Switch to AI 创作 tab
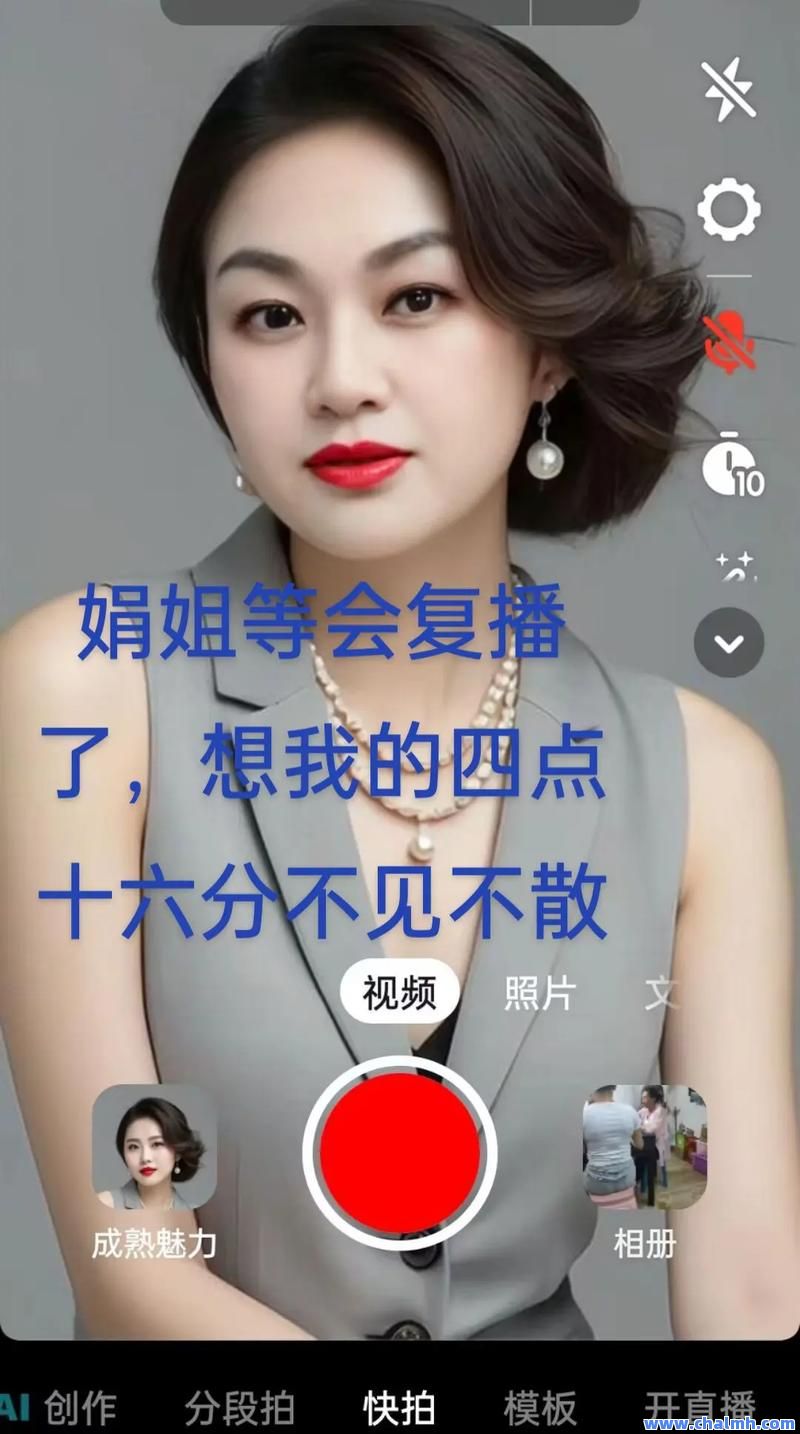The image size is (800, 1434). (x=58, y=1408)
